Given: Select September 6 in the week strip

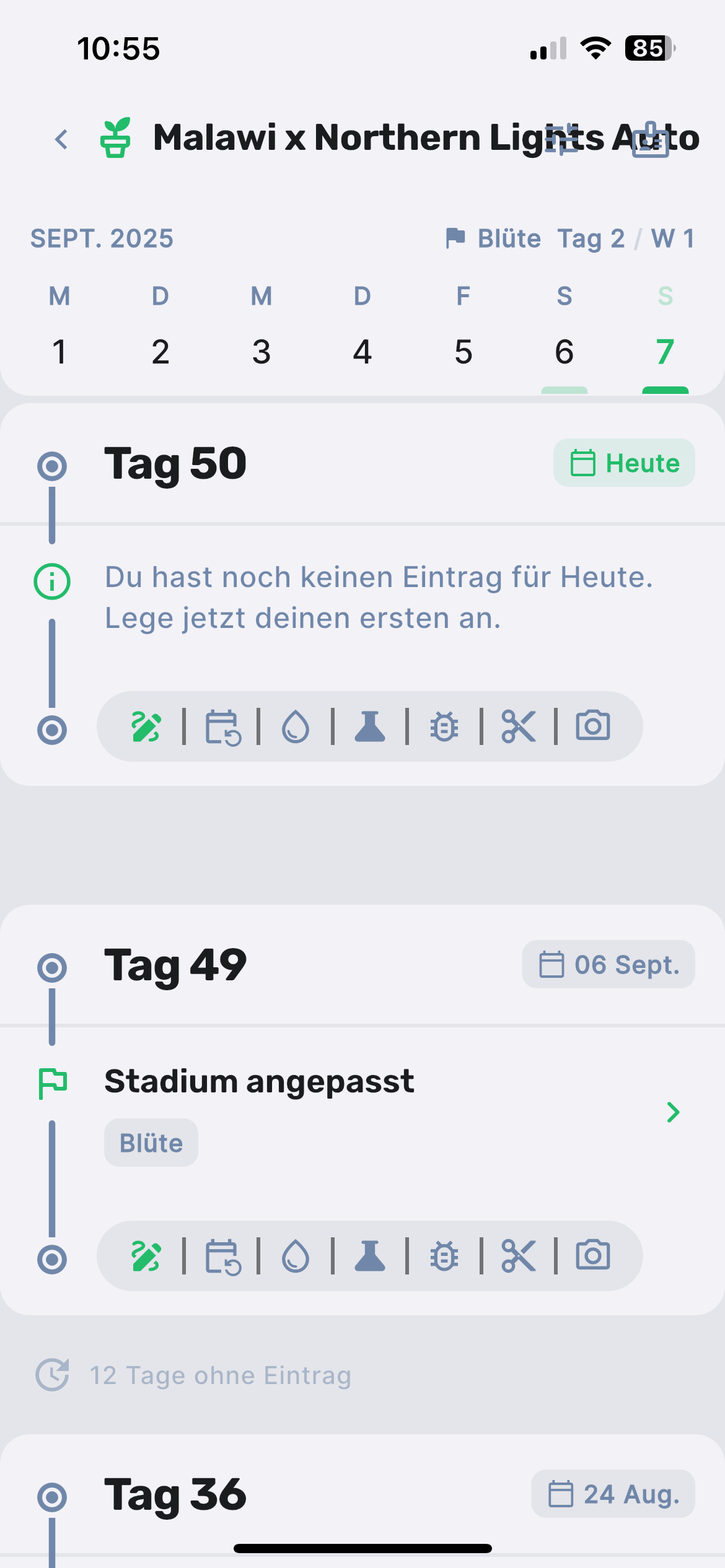Looking at the screenshot, I should pyautogui.click(x=564, y=352).
